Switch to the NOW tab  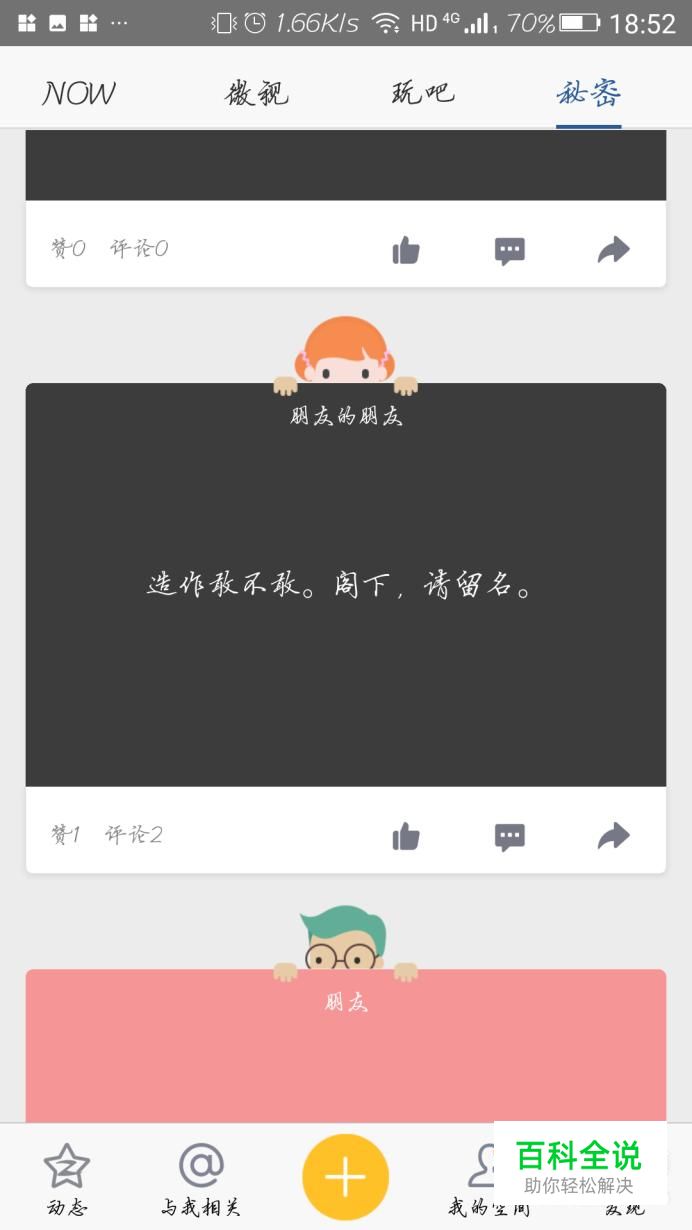click(79, 93)
